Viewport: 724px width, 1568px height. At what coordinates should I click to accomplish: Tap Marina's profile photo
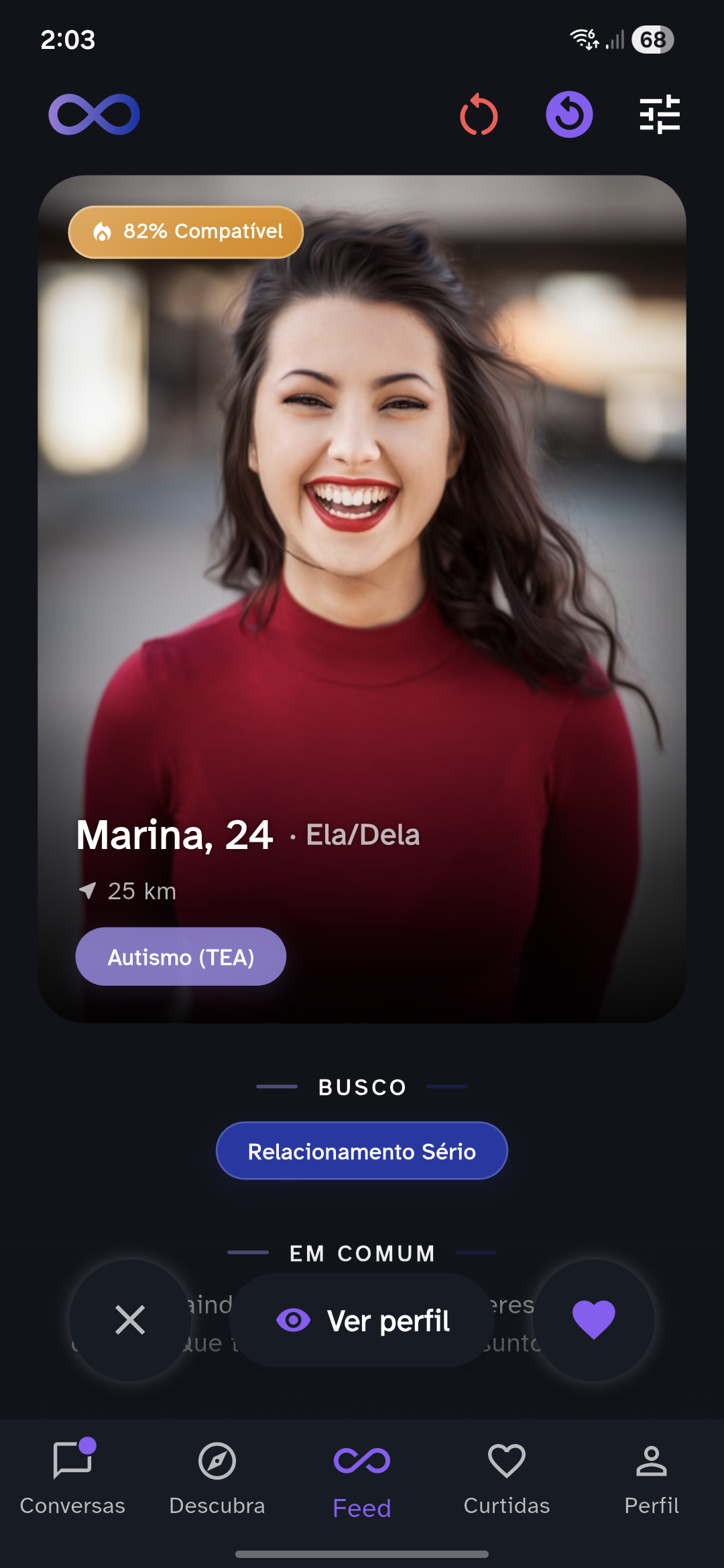pyautogui.click(x=362, y=536)
